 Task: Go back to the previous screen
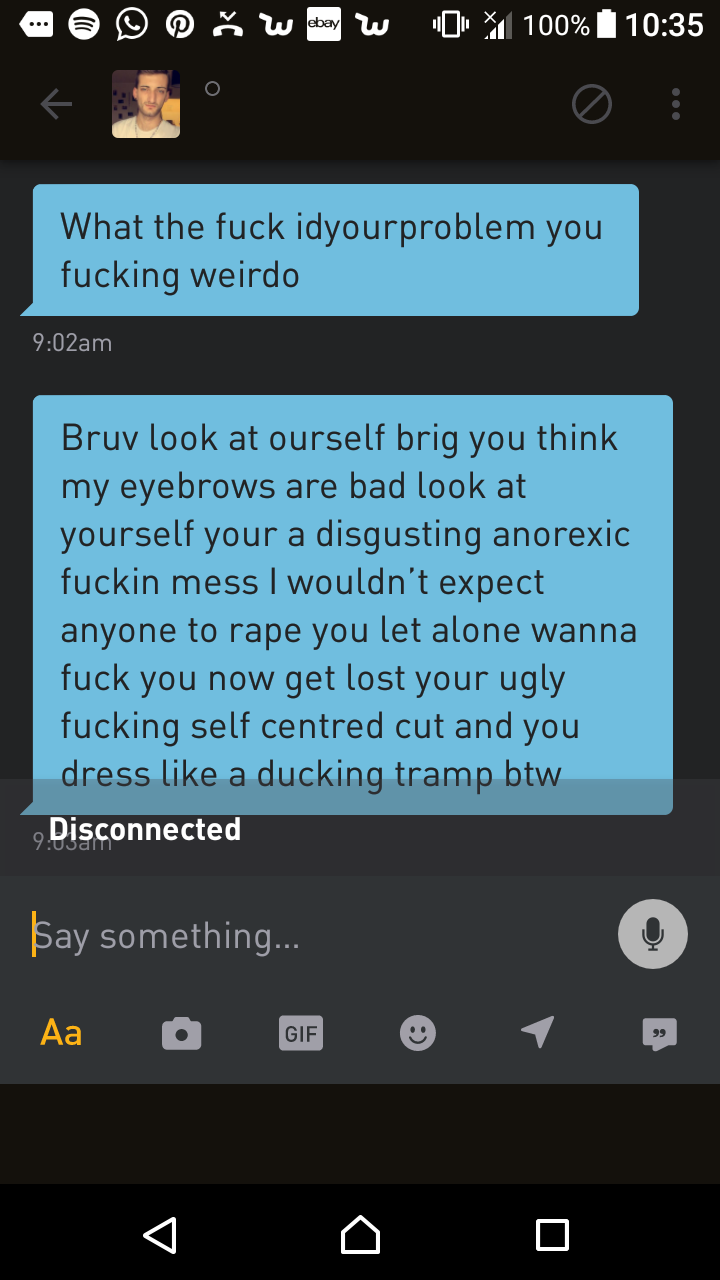[x=56, y=104]
